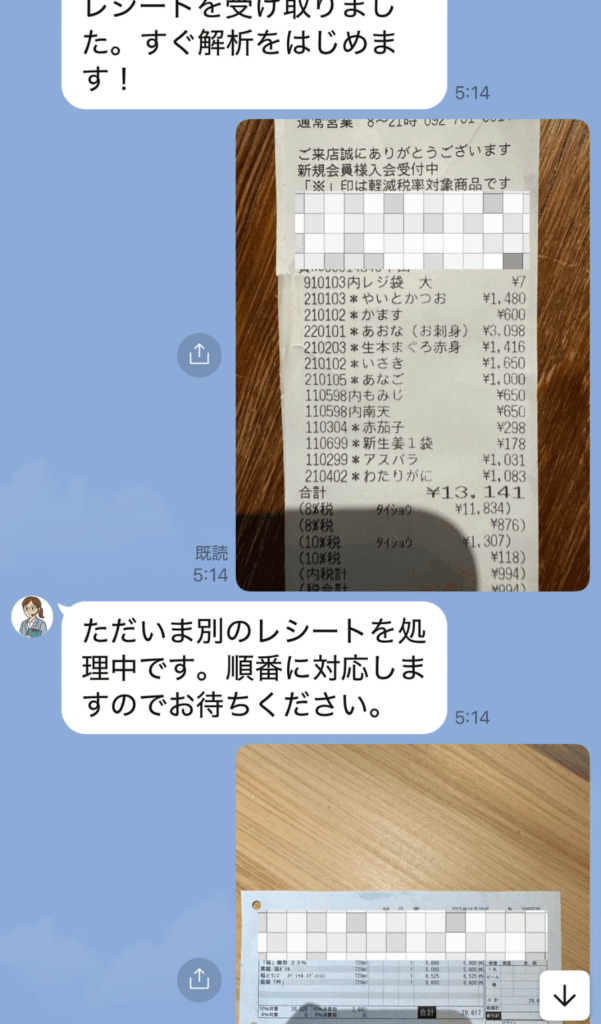The width and height of the screenshot is (601, 1024).
Task: Open the bot's profile avatar
Action: point(31,617)
